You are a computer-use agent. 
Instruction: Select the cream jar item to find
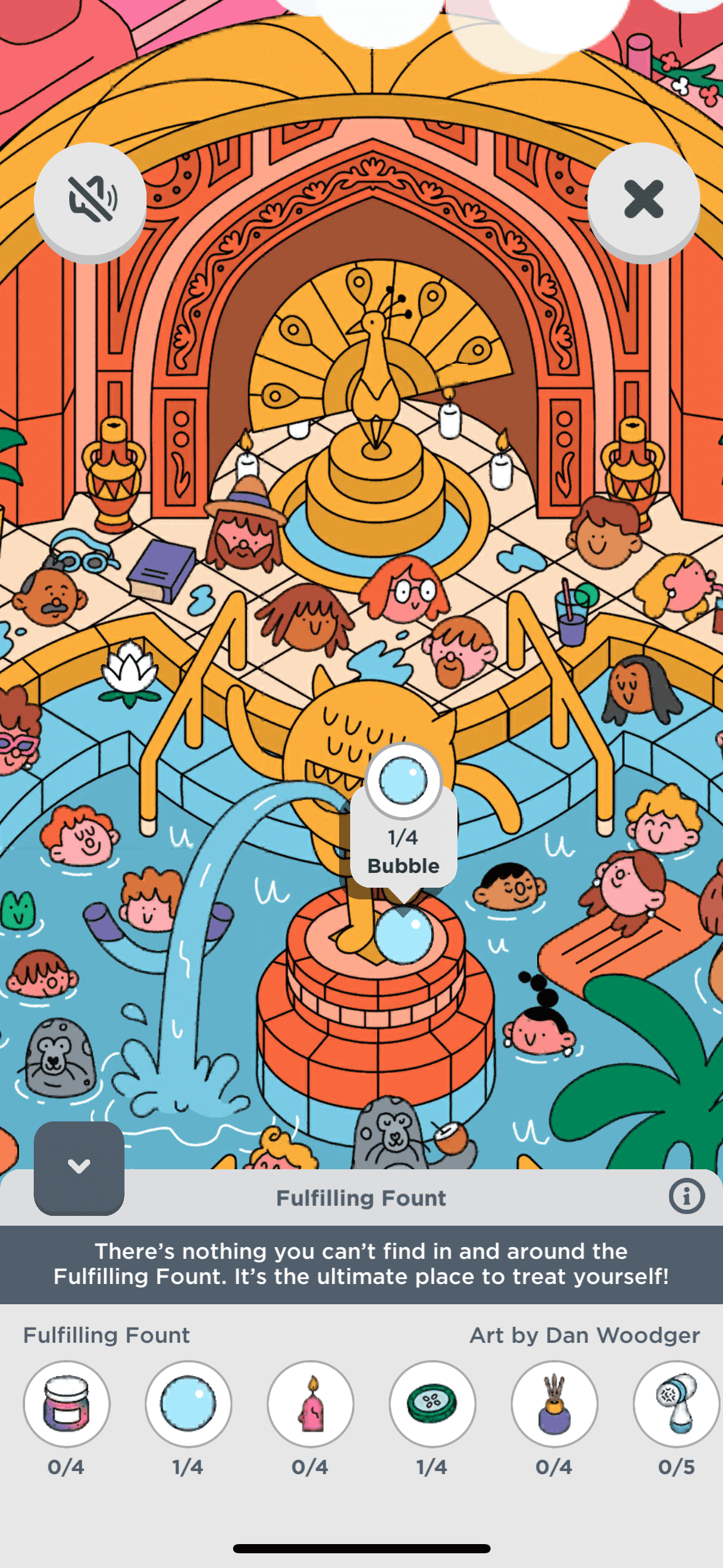point(66,1404)
